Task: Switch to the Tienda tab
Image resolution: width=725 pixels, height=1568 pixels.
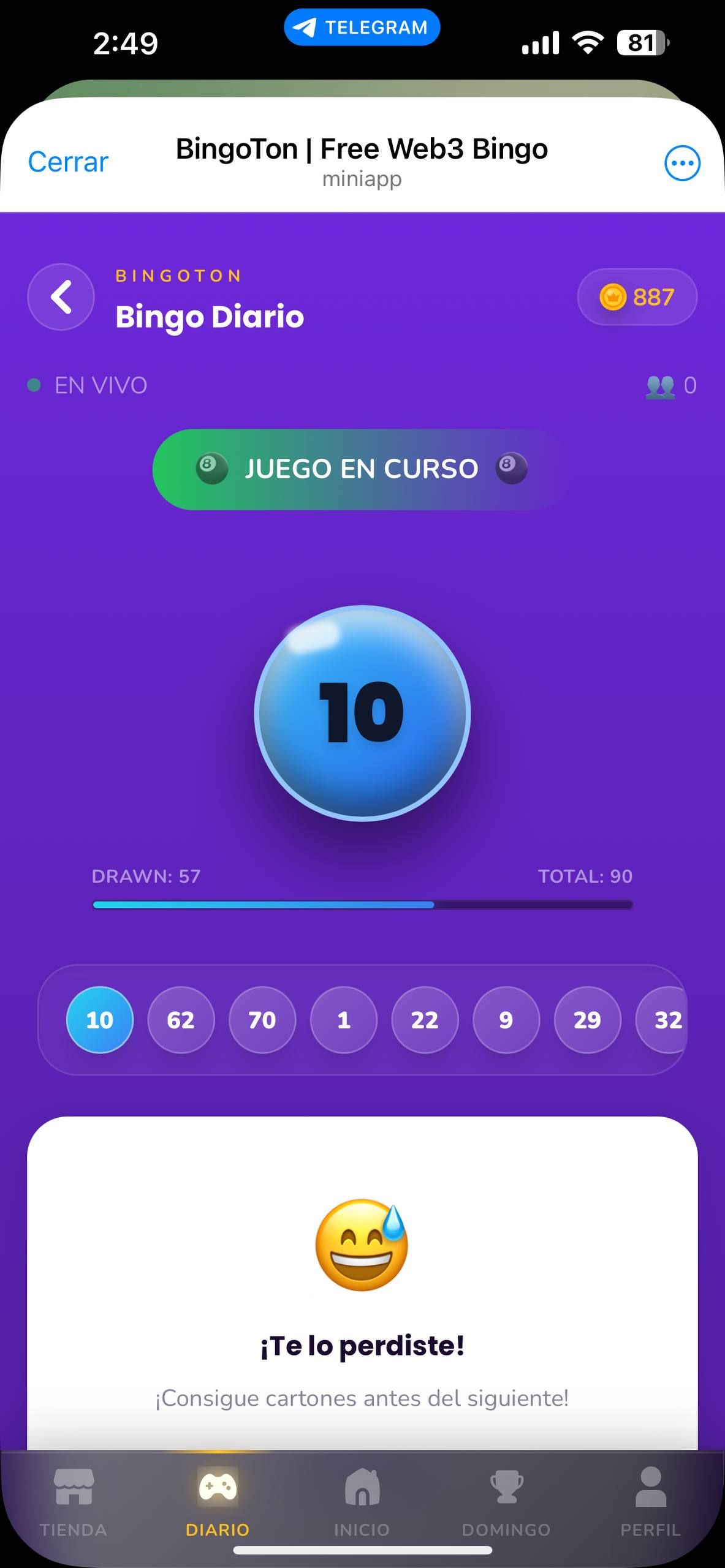Action: 74,1502
